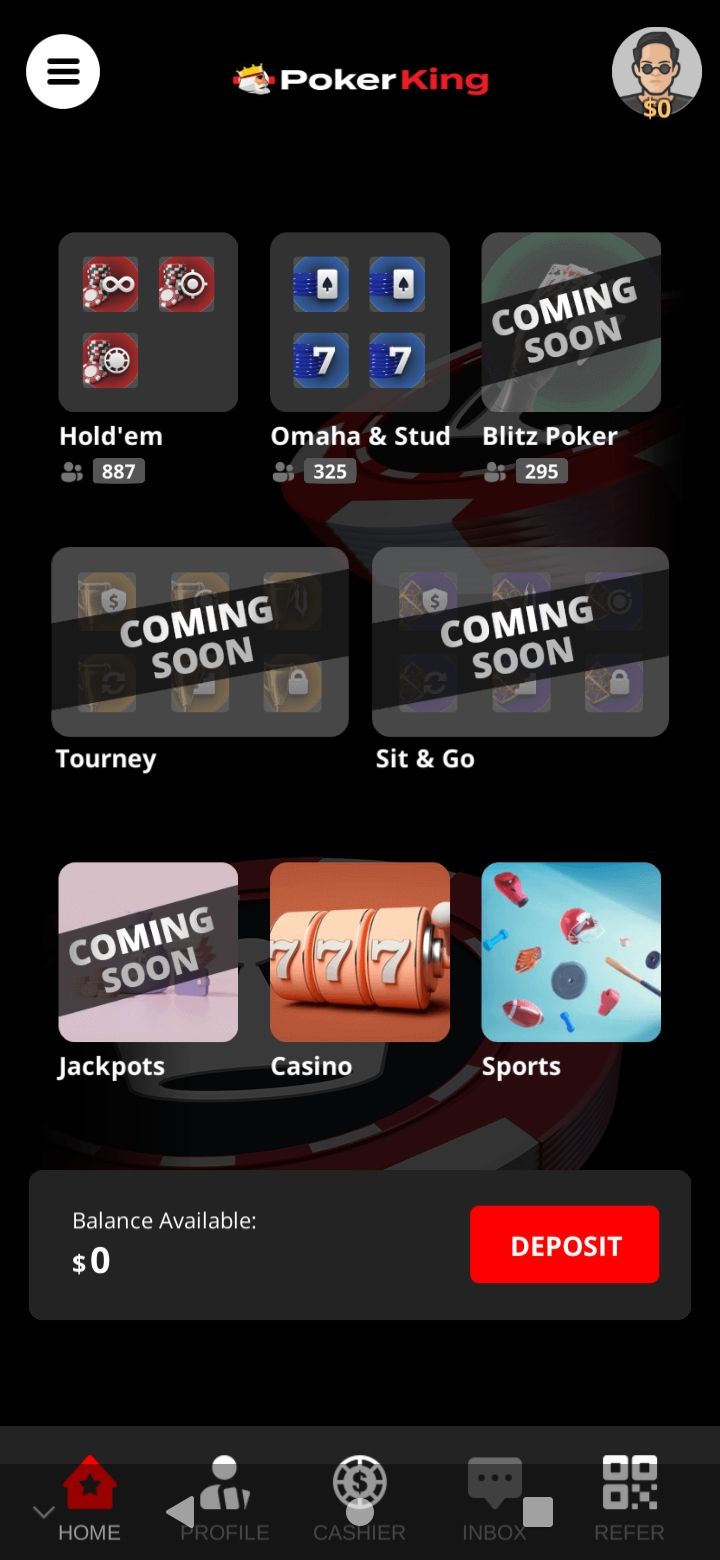720x1560 pixels.
Task: Select the Blitz Poker tile
Action: pyautogui.click(x=571, y=323)
